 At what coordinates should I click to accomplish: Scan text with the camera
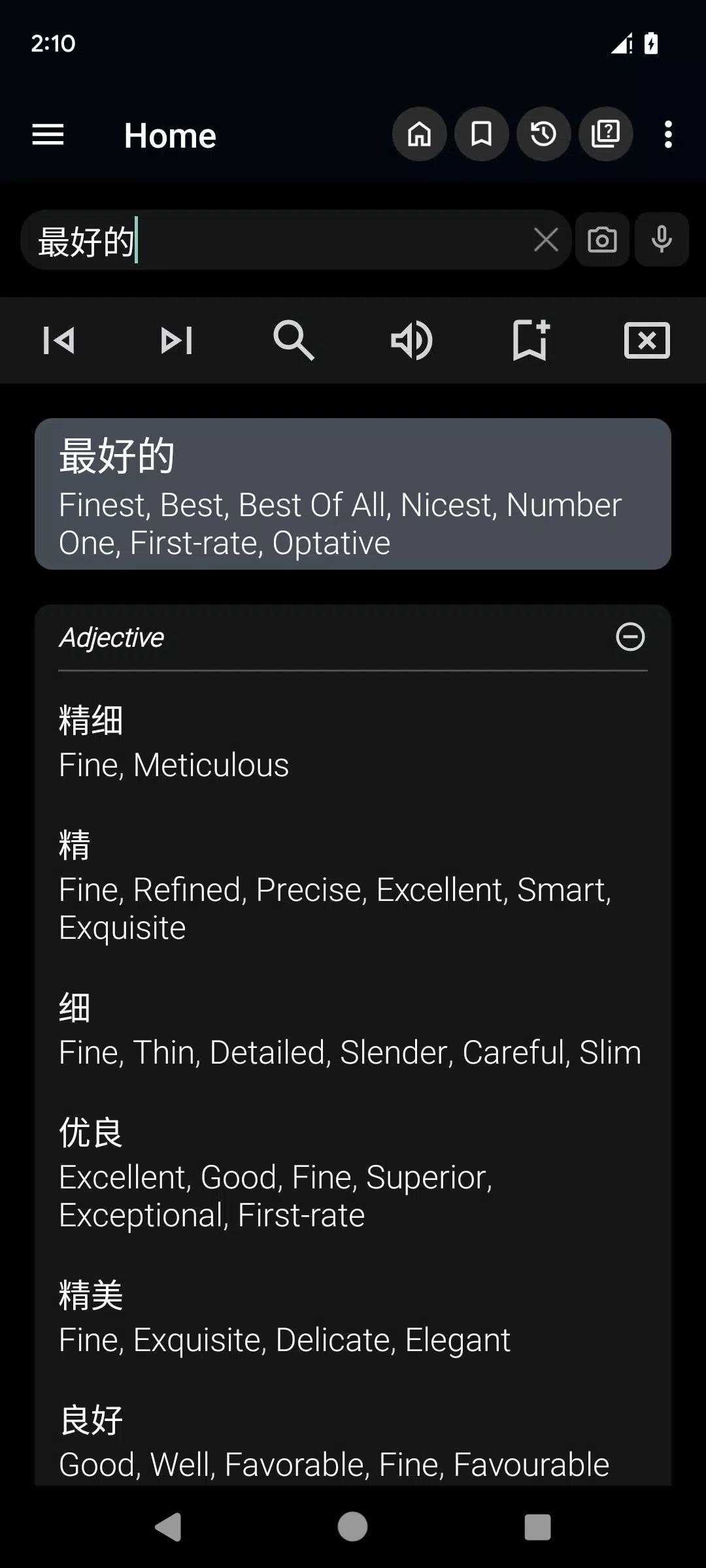click(x=602, y=240)
